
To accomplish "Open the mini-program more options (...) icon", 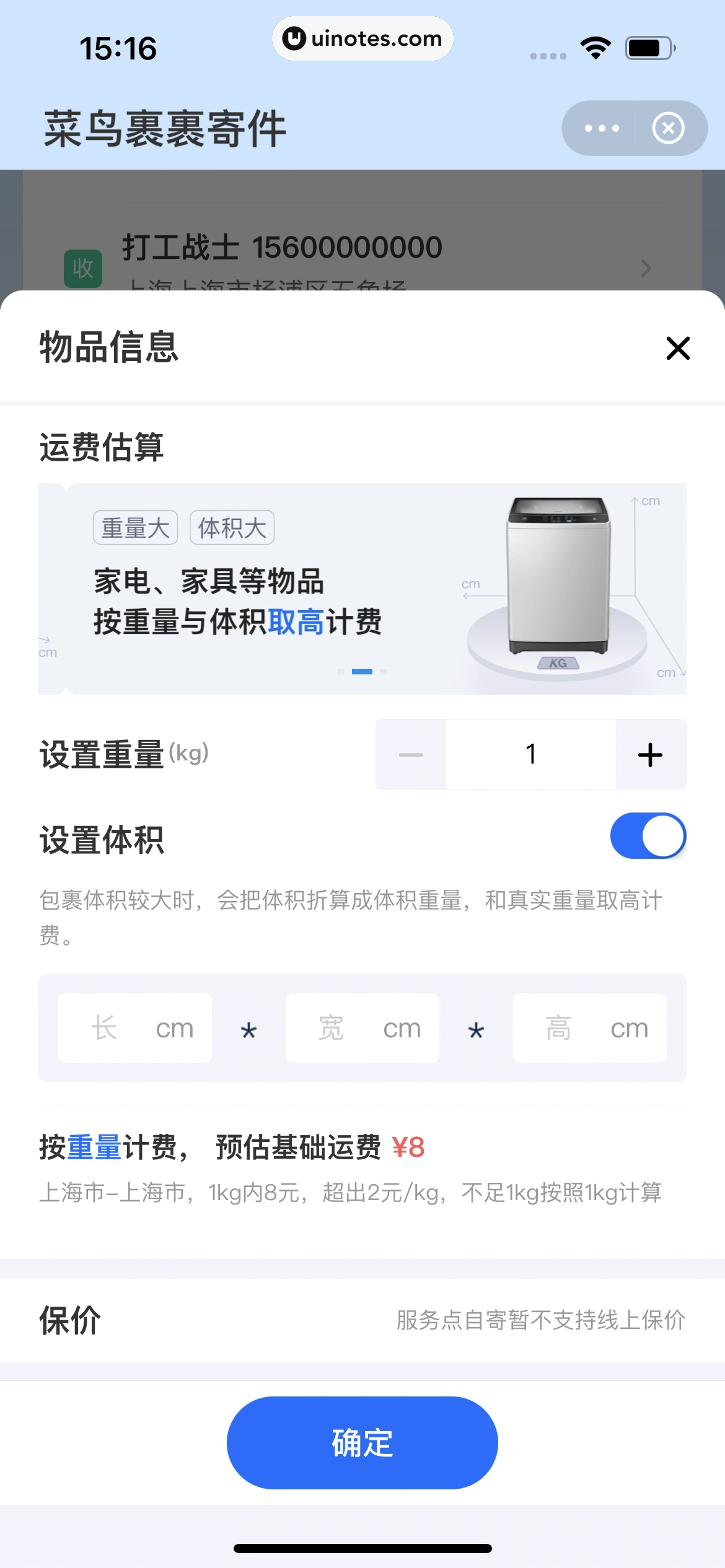I will point(602,128).
